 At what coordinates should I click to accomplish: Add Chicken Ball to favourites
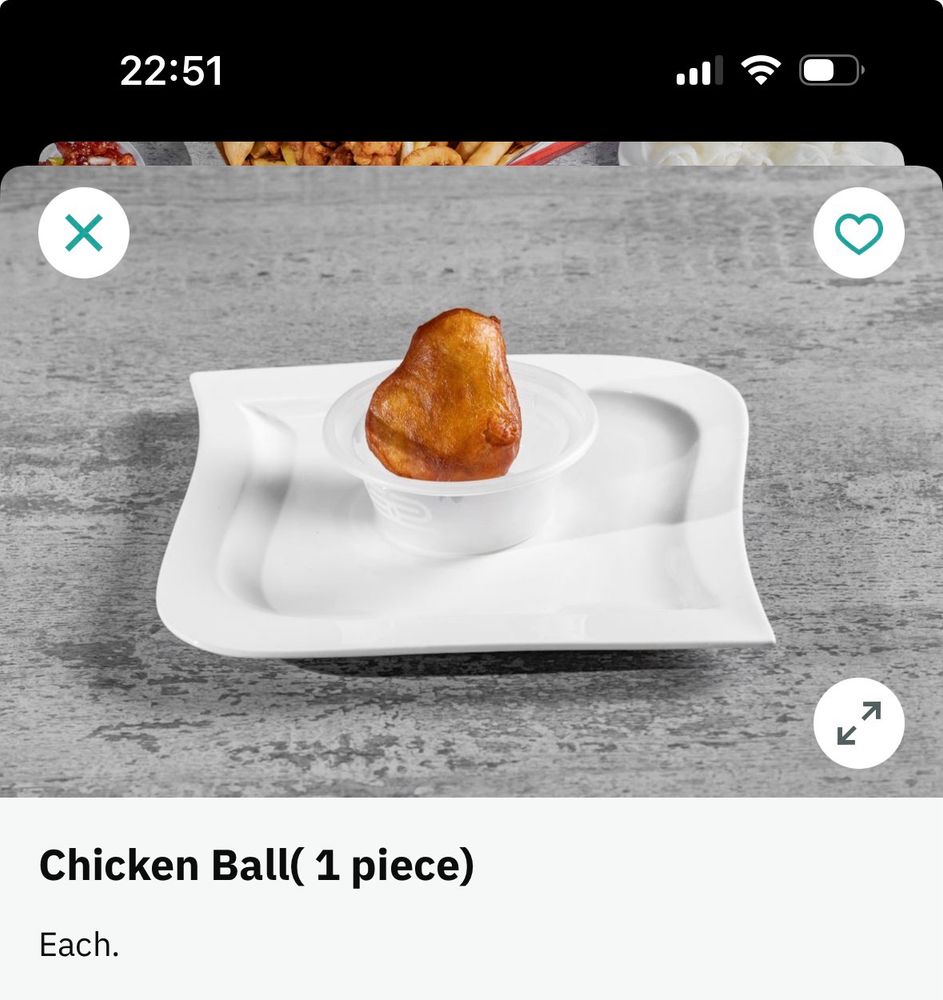point(858,233)
